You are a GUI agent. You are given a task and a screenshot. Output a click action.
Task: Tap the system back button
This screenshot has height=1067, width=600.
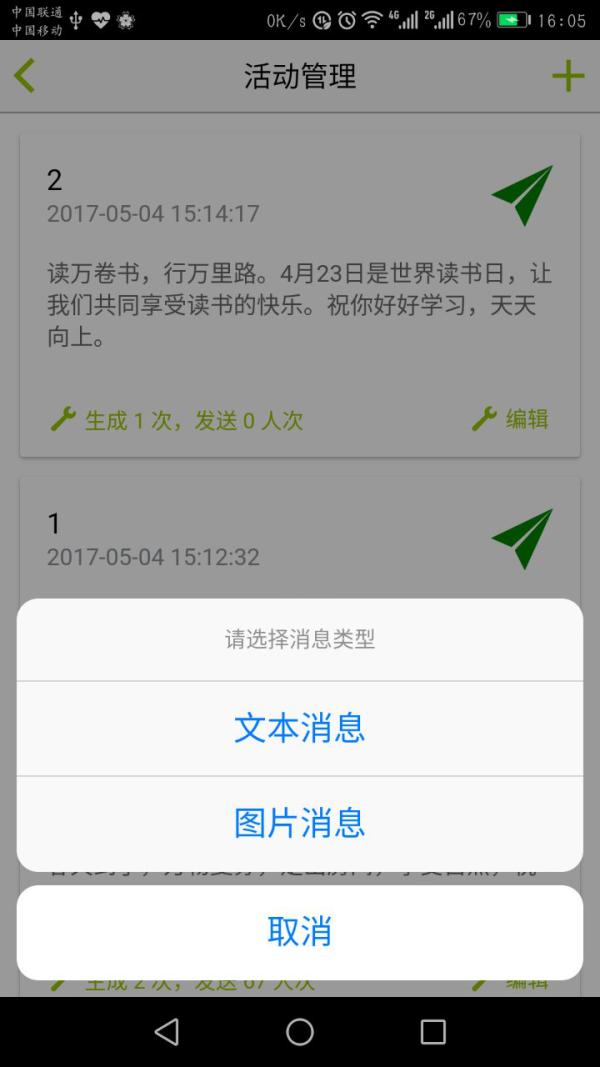(167, 1032)
